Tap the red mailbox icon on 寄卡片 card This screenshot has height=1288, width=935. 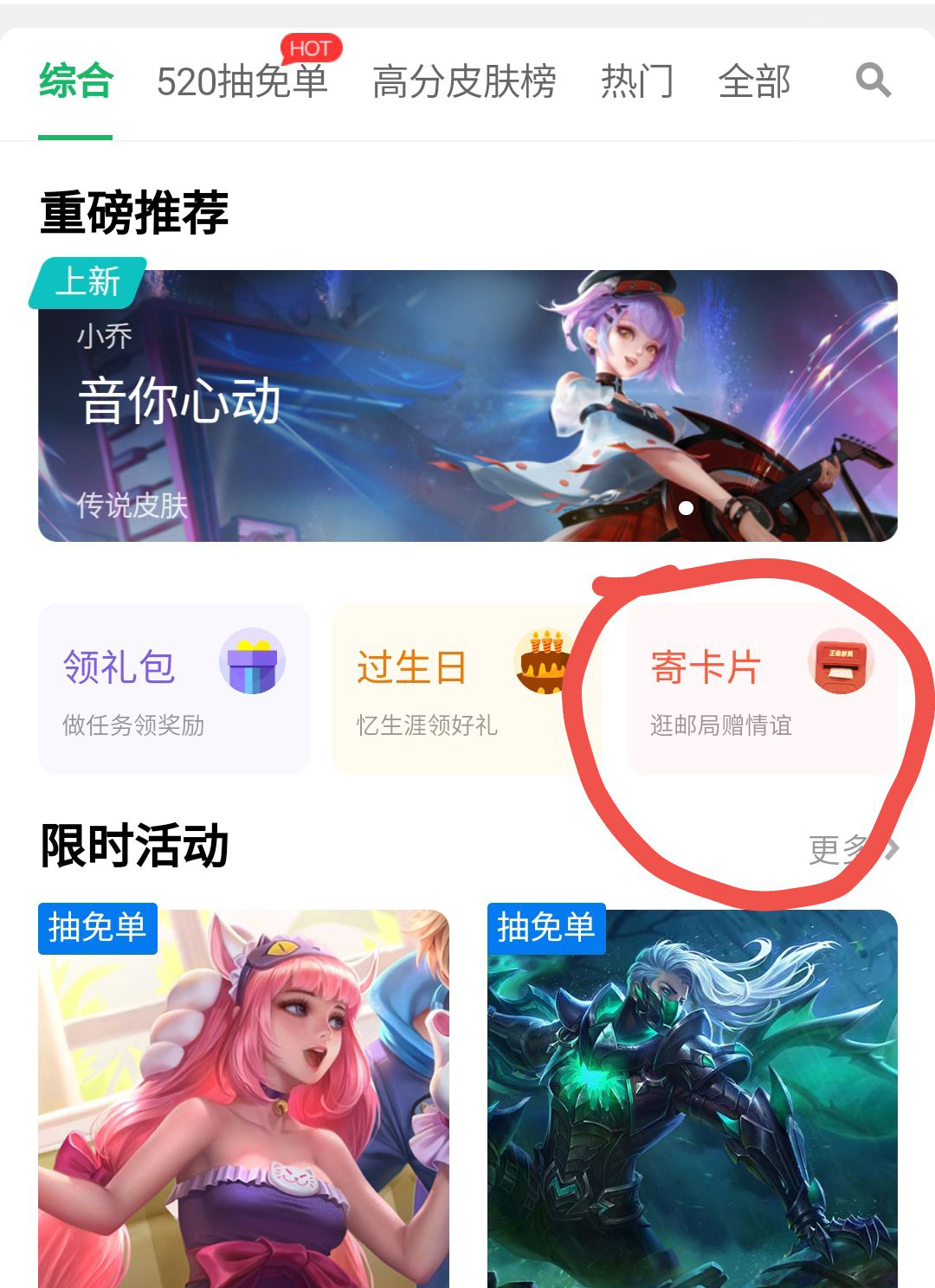coord(840,663)
